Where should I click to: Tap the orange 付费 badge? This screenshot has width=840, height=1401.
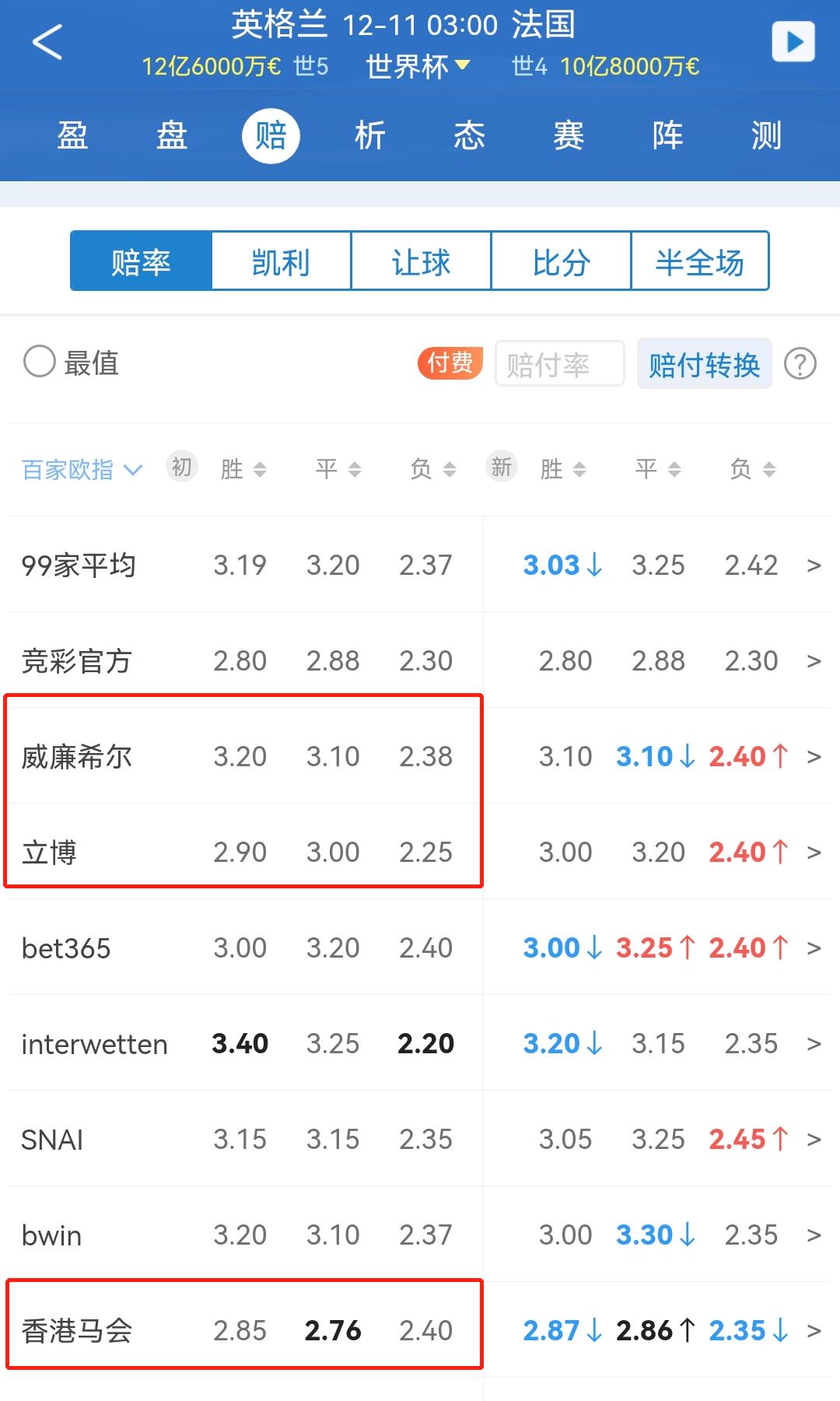(x=449, y=363)
